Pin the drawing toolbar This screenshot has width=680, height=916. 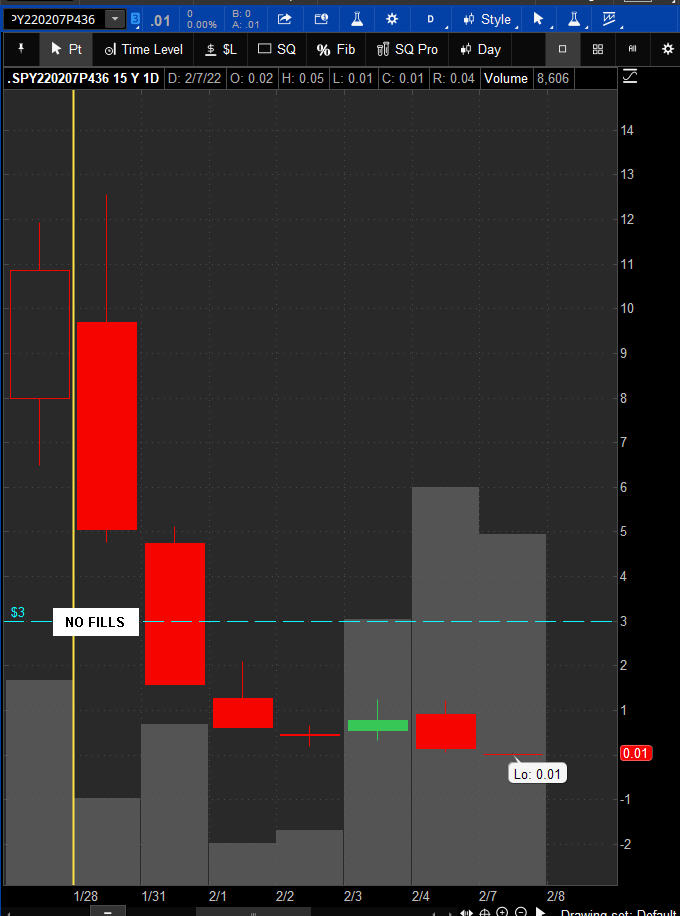click(x=19, y=49)
